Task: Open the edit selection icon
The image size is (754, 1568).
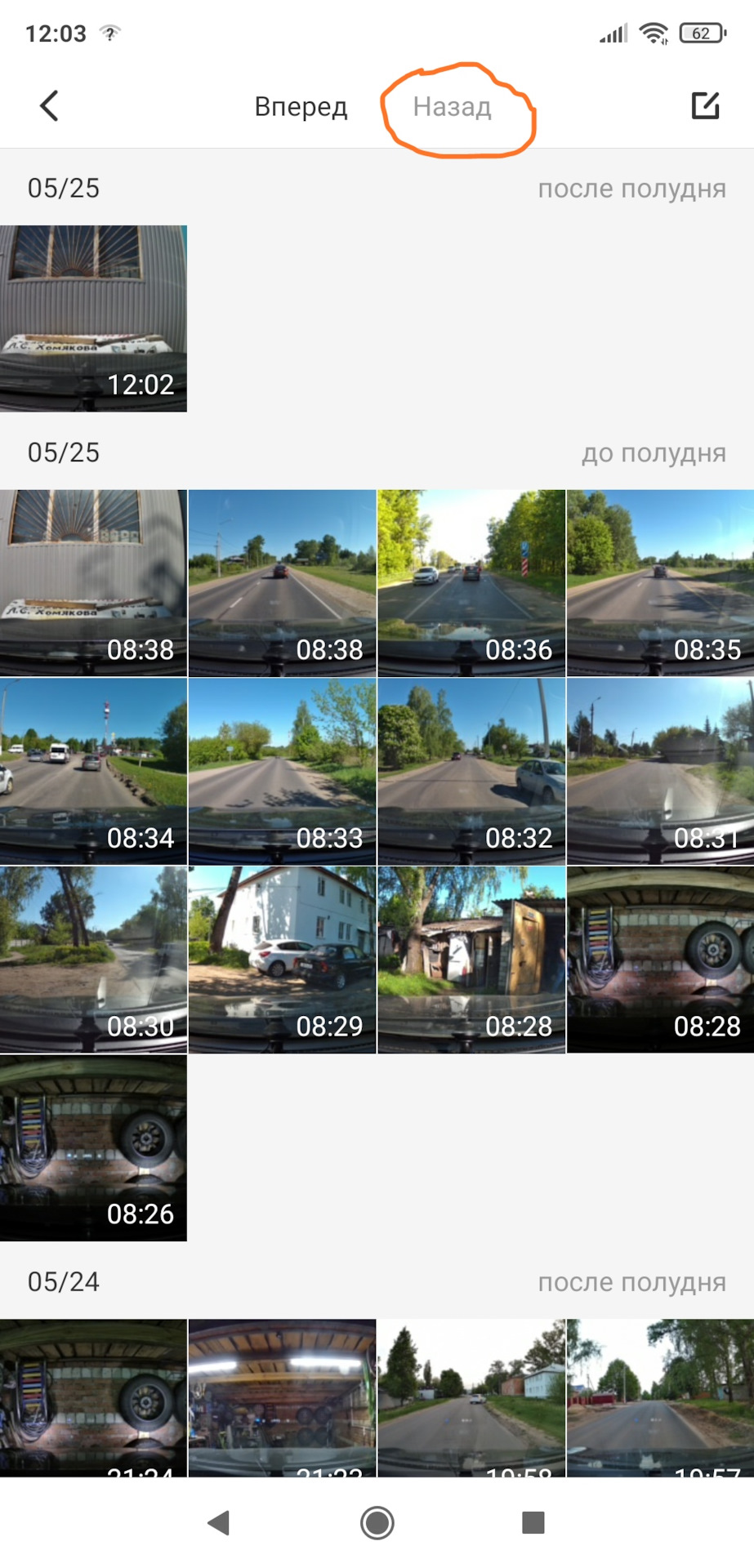Action: [x=705, y=106]
